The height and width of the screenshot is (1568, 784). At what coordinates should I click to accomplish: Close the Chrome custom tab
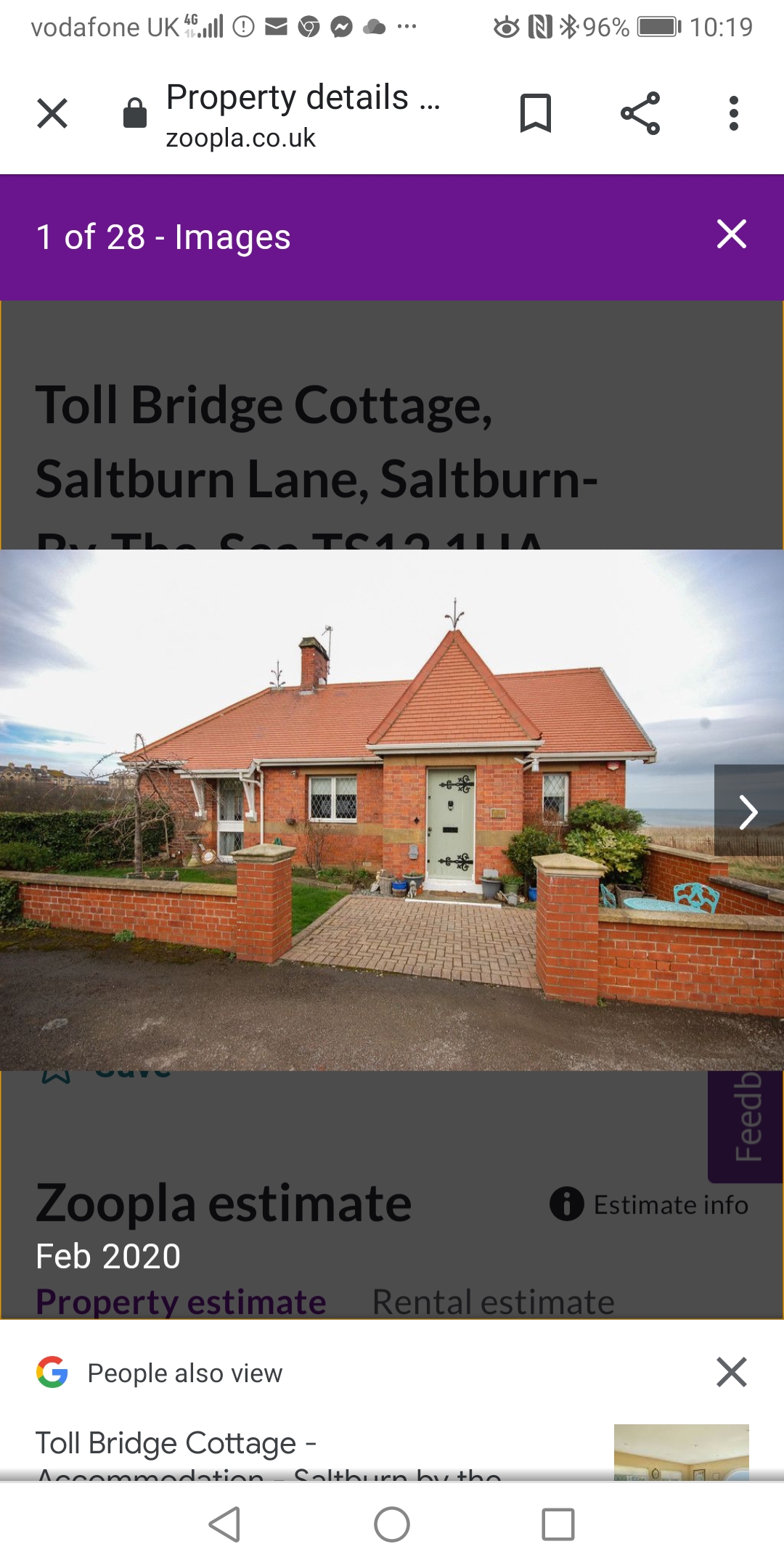point(52,113)
